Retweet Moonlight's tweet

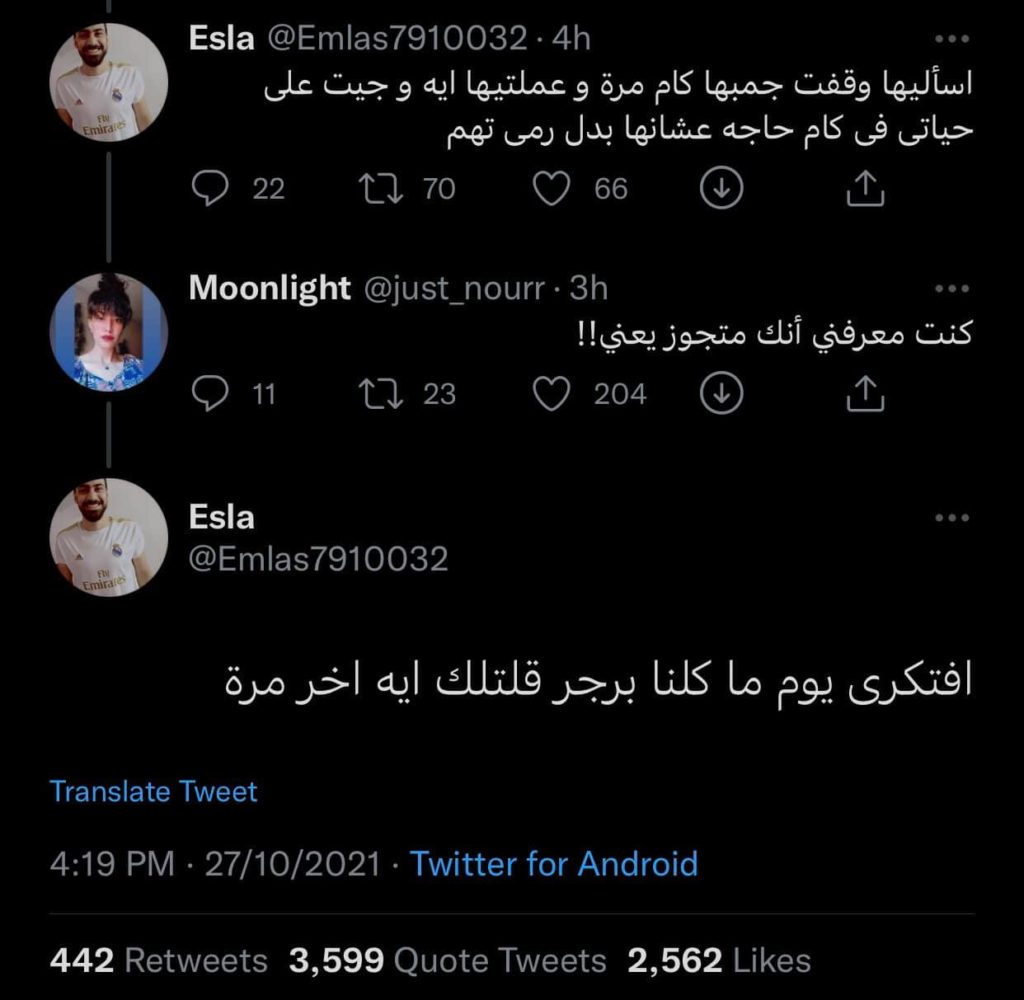pyautogui.click(x=383, y=394)
